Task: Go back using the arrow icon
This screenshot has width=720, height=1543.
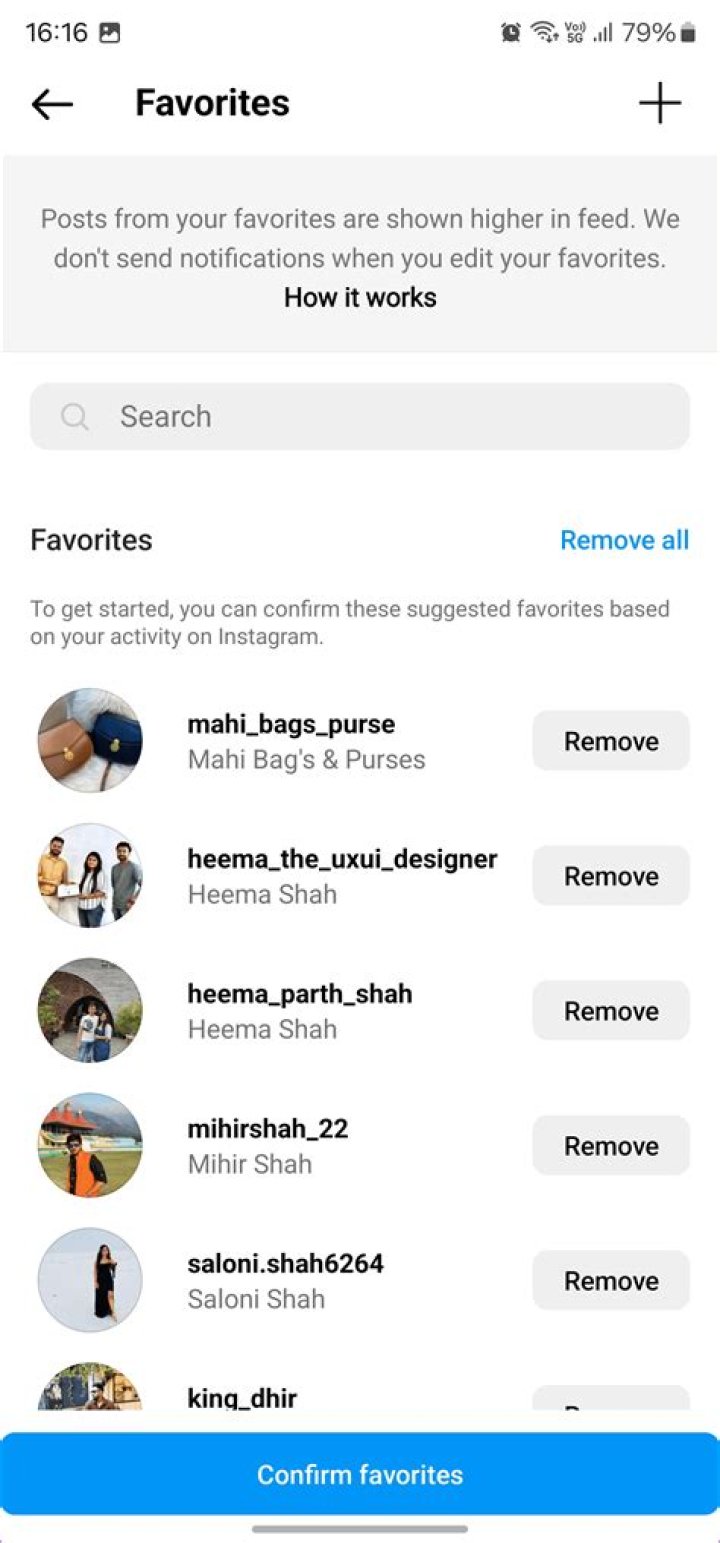Action: pos(52,104)
